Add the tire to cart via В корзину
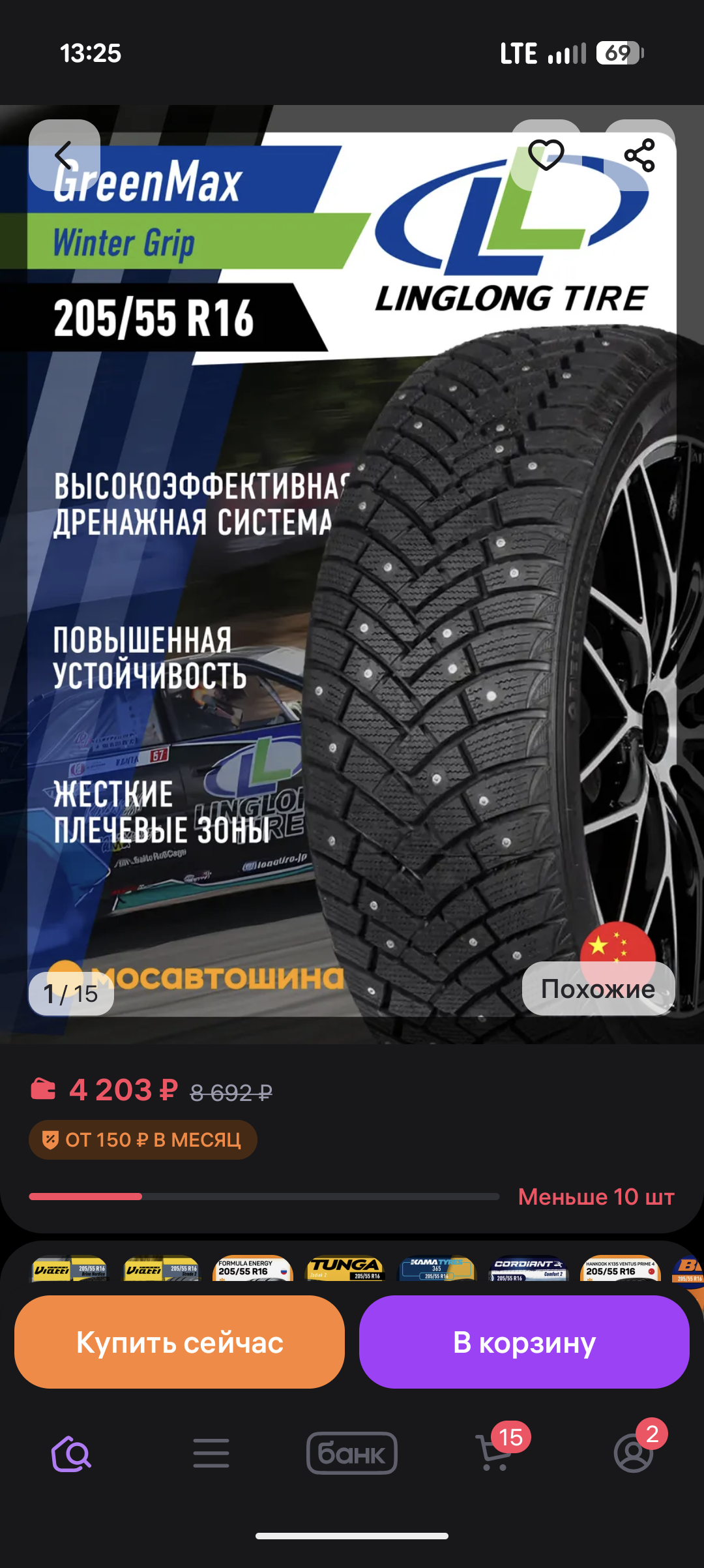Viewport: 704px width, 1568px height. 524,1342
